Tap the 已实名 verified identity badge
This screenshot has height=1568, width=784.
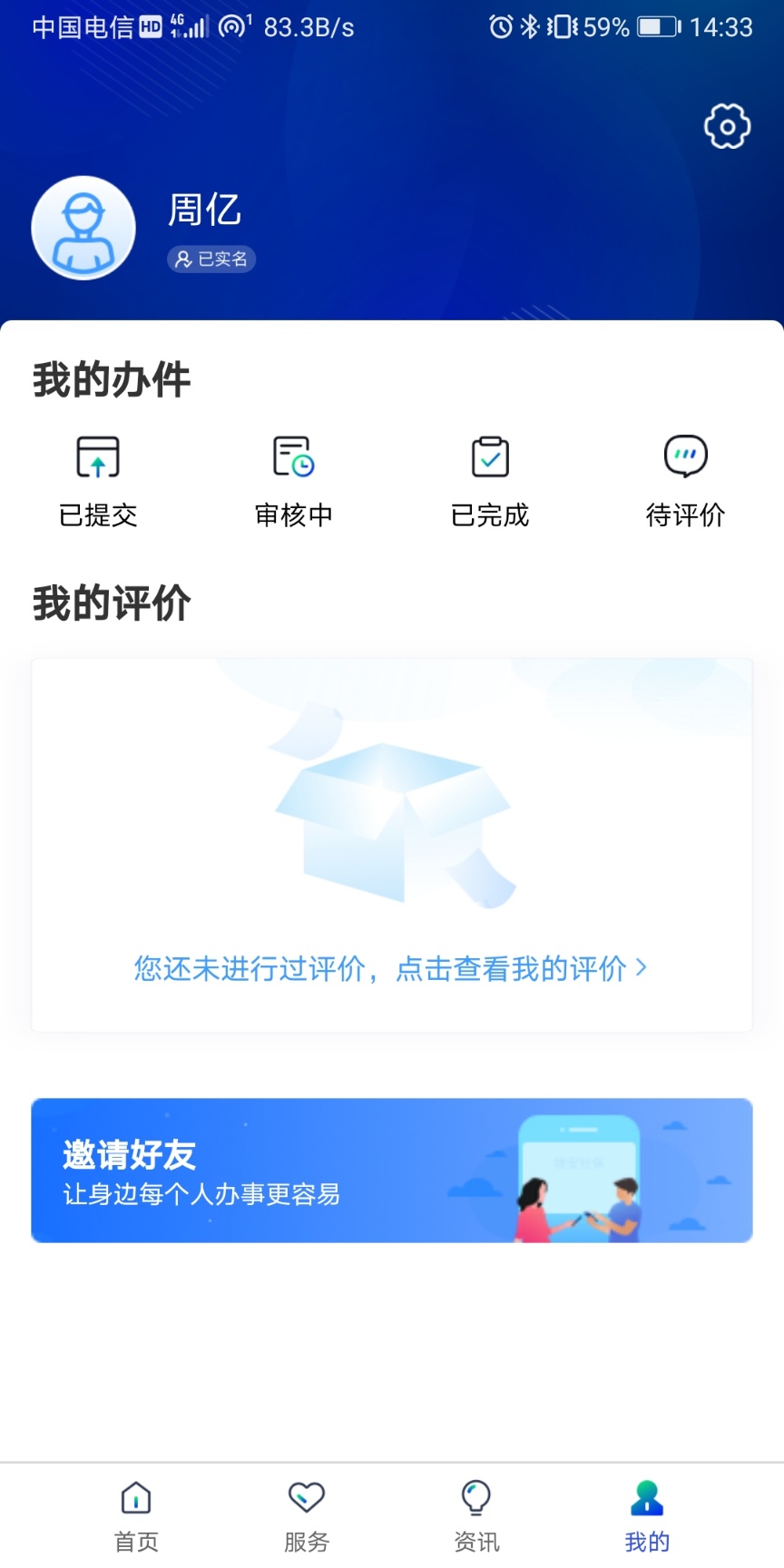tap(211, 260)
